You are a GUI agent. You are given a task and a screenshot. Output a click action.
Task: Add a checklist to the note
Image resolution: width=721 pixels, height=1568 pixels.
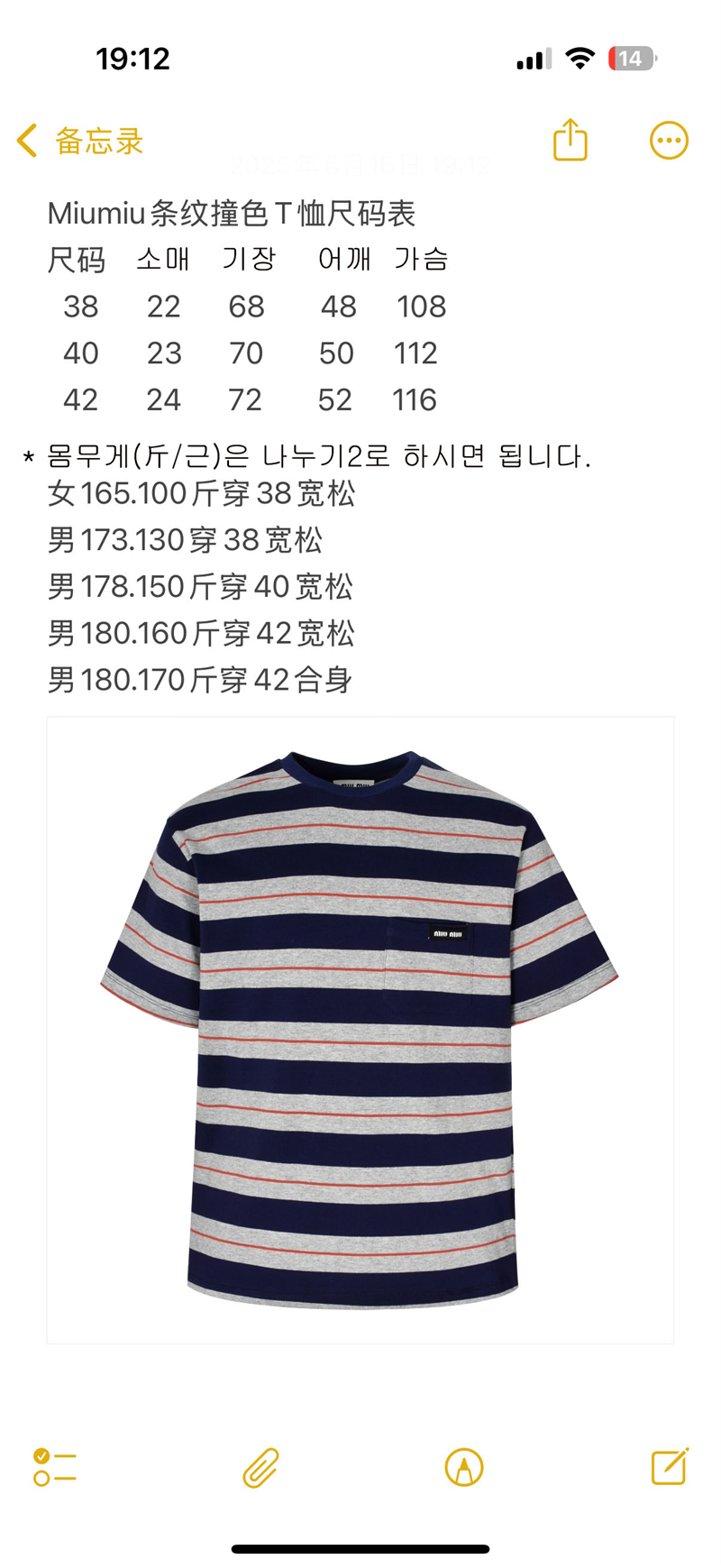54,1467
